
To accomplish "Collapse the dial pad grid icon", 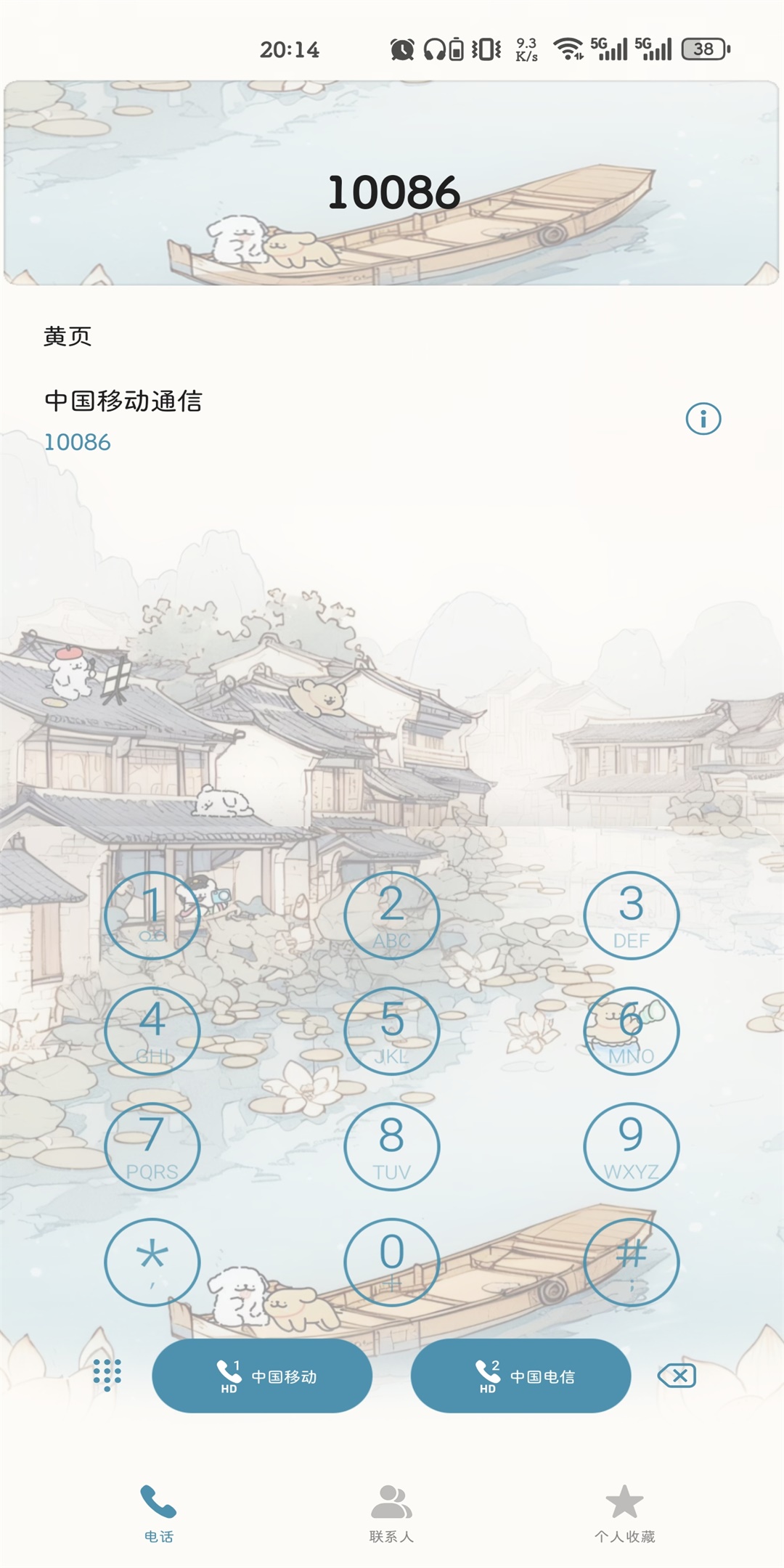I will [107, 1375].
